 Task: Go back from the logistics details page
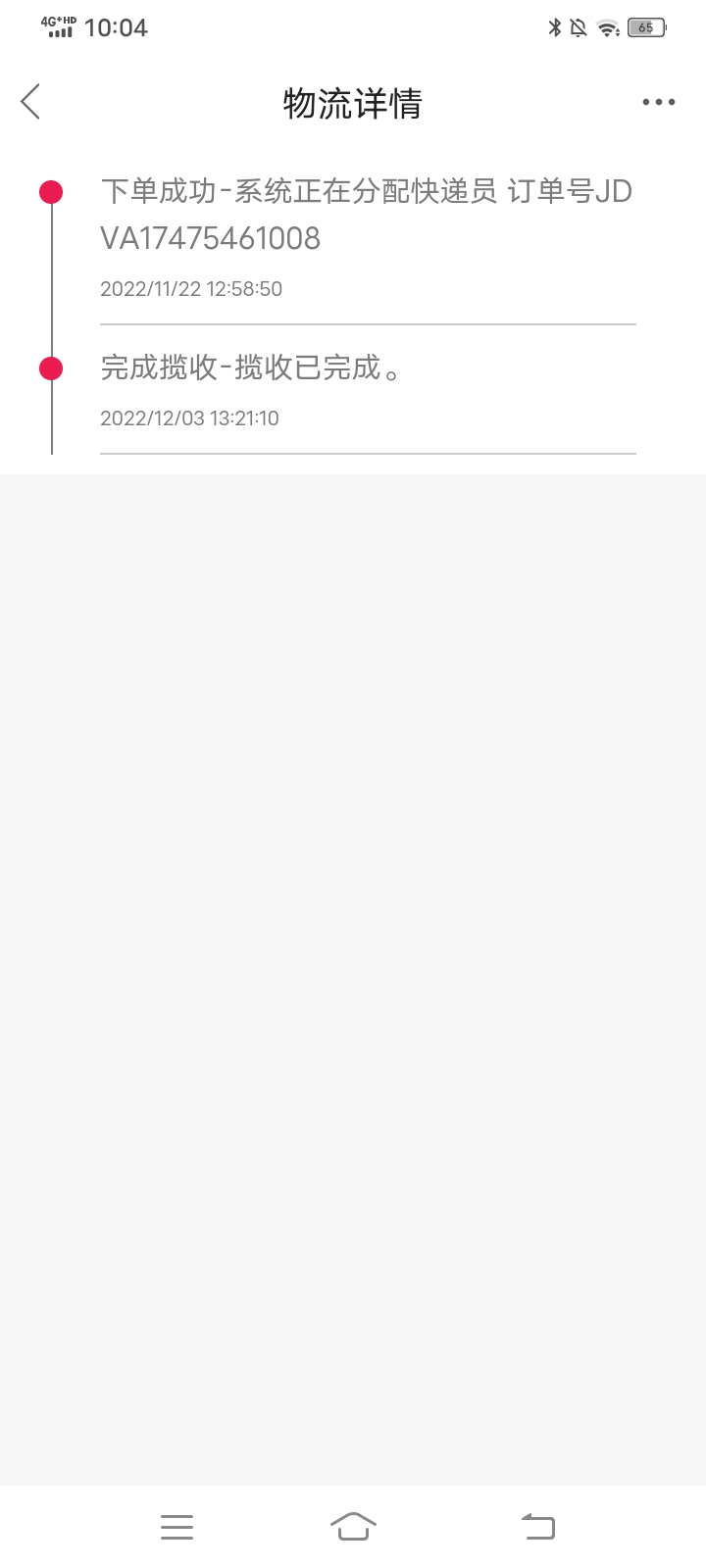(30, 102)
